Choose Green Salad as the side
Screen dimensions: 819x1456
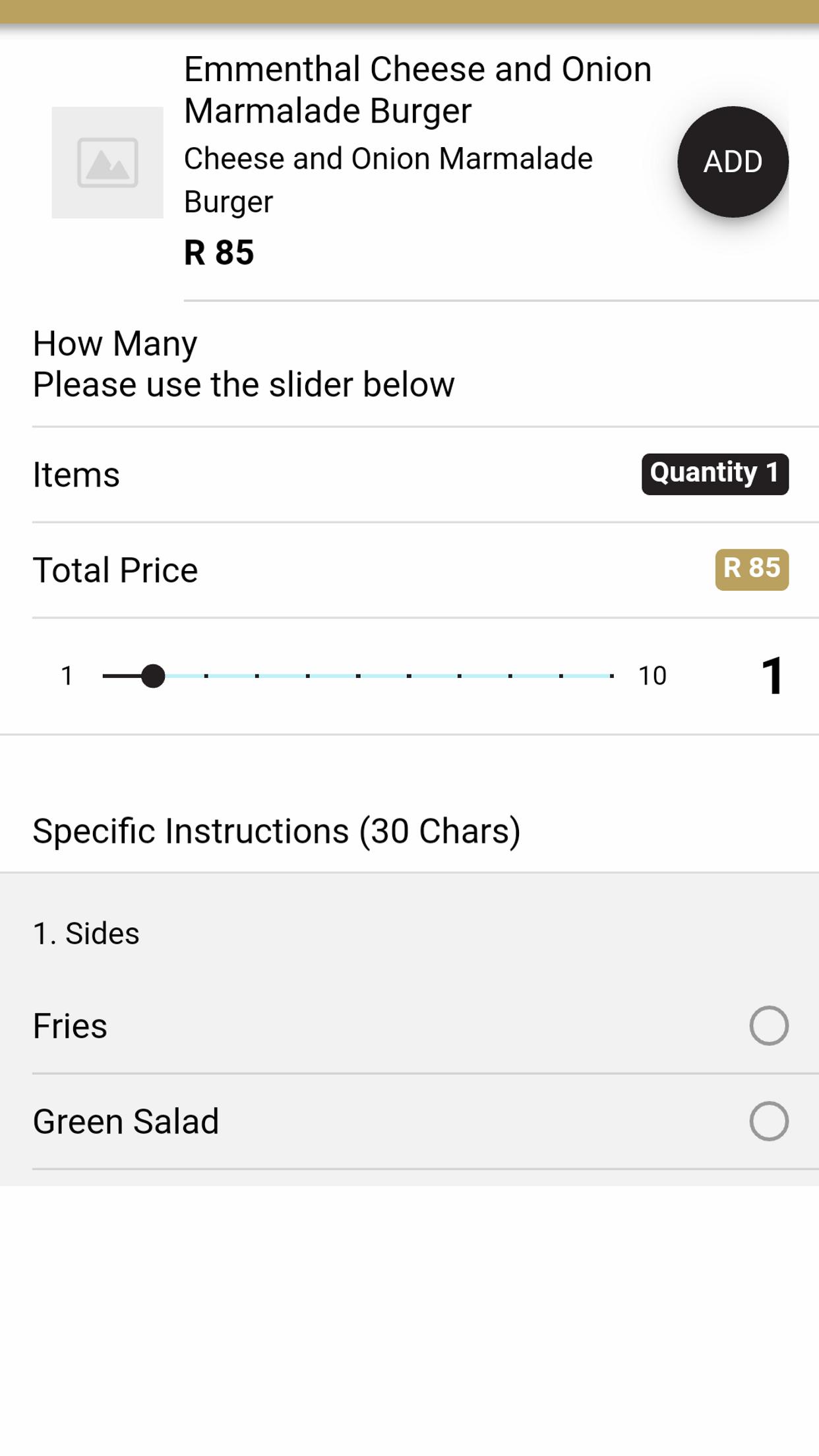point(769,1121)
